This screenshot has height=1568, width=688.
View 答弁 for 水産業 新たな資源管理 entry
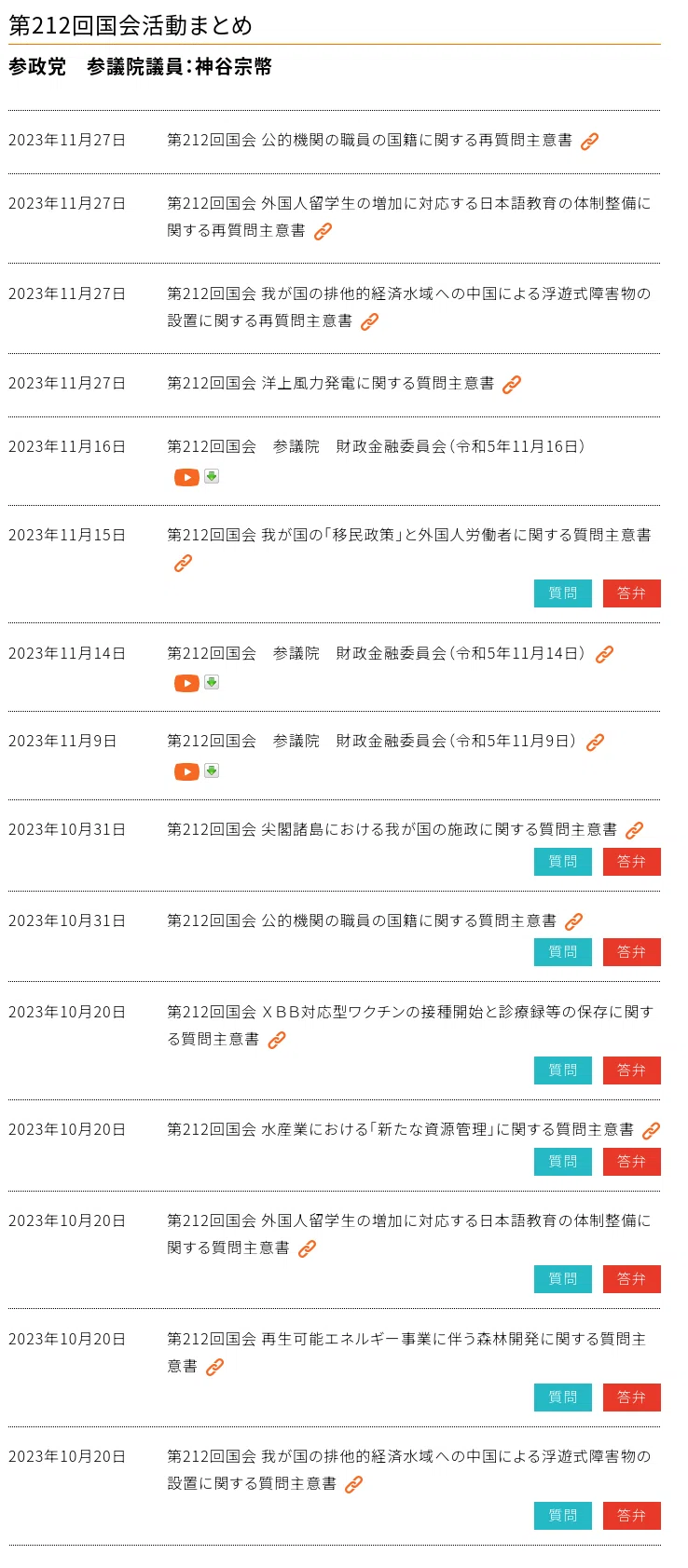pyautogui.click(x=632, y=1162)
